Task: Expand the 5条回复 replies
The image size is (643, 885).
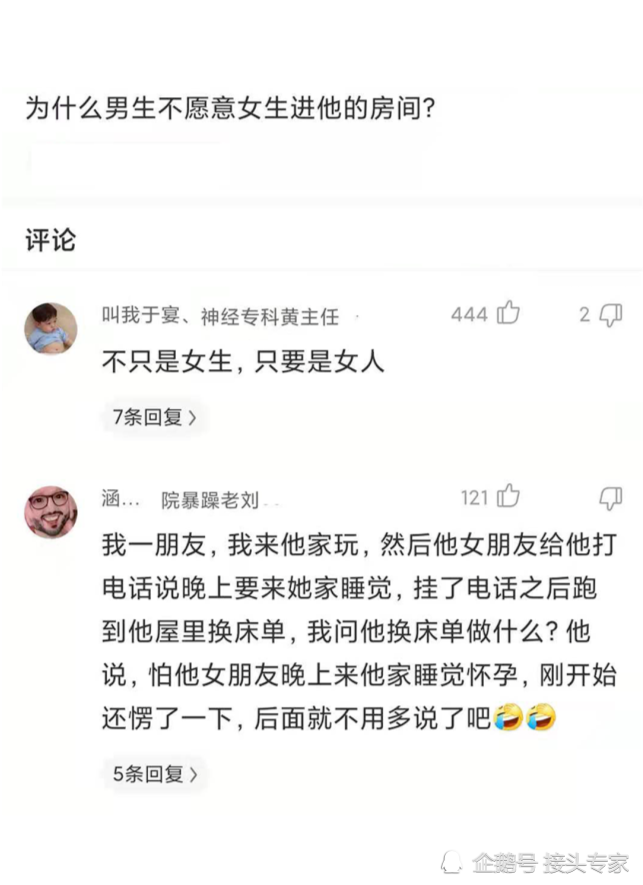Action: (154, 773)
